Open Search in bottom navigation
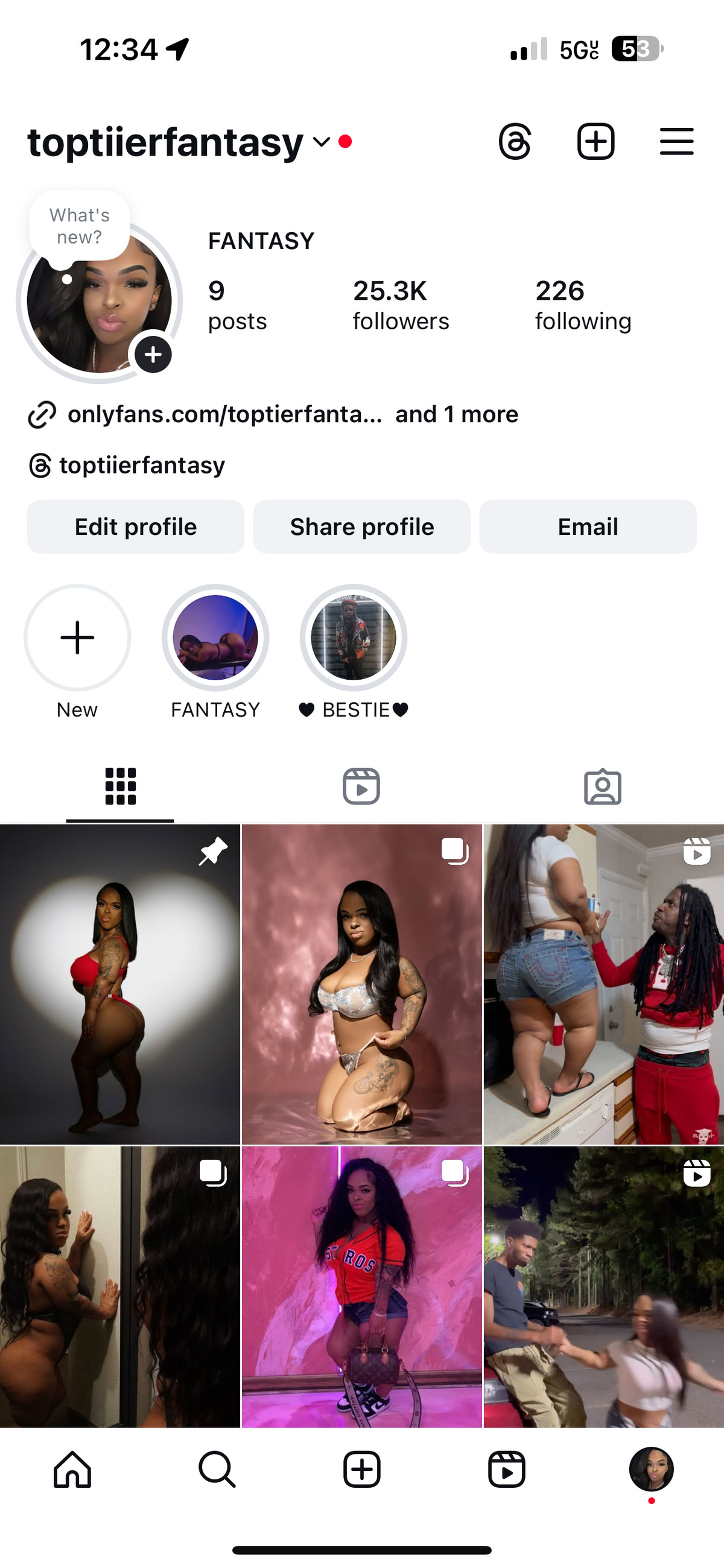 [217, 1469]
